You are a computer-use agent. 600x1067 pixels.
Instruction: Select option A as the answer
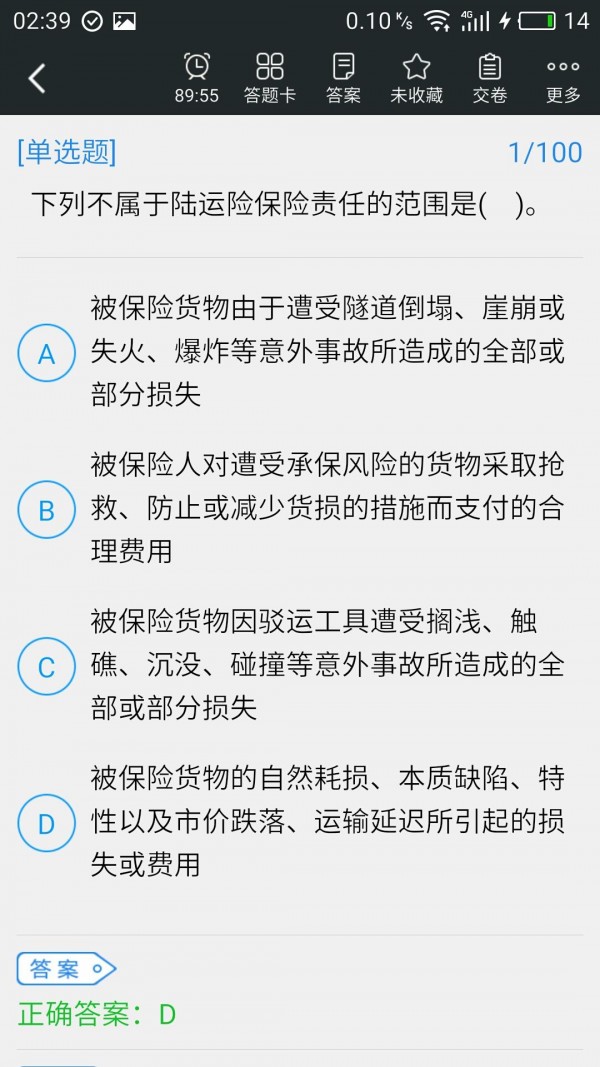point(46,352)
